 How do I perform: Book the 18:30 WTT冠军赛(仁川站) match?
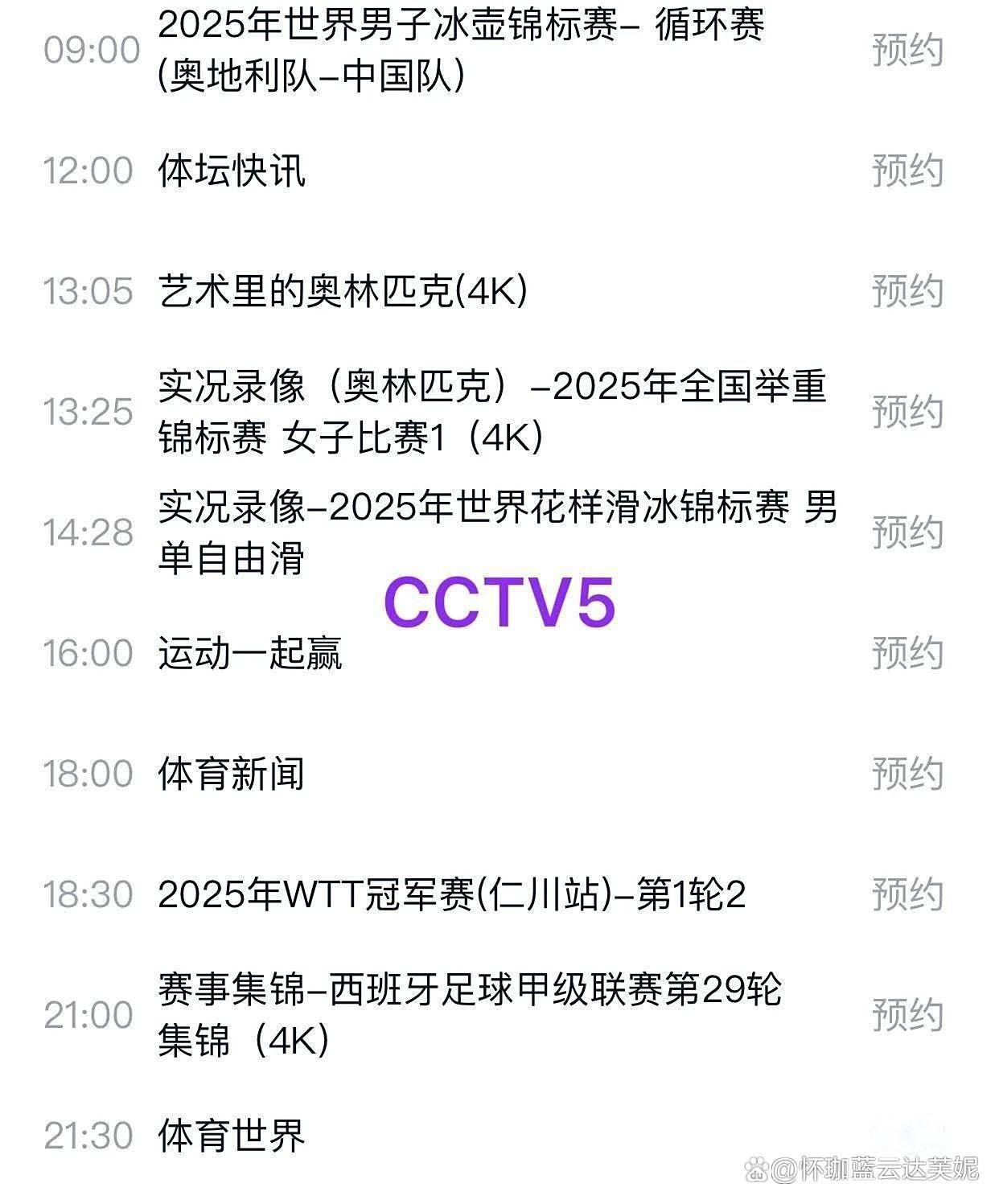tap(907, 894)
